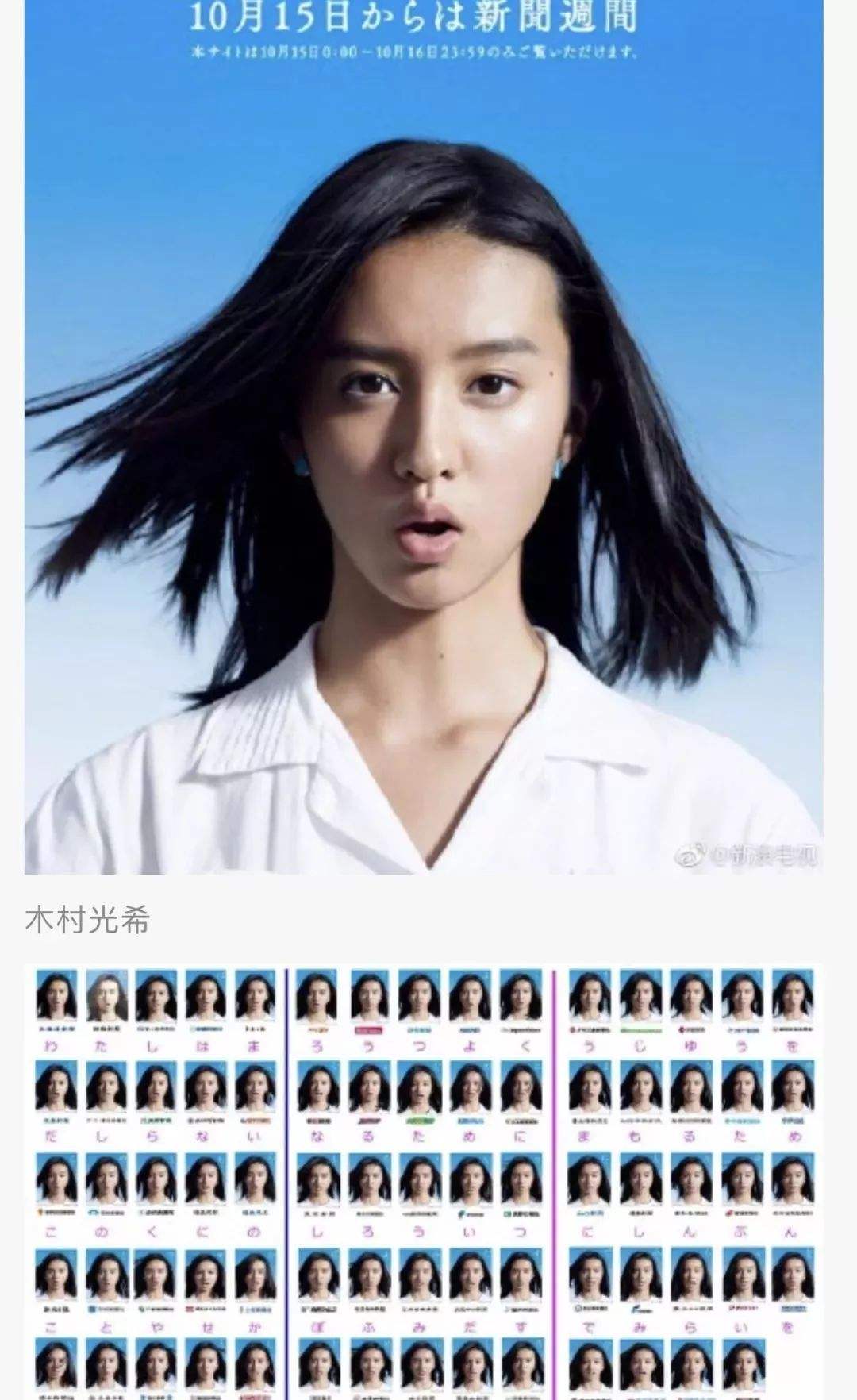
Task: Open the face-grid image below 木村光希 caption
Action: point(424,1183)
